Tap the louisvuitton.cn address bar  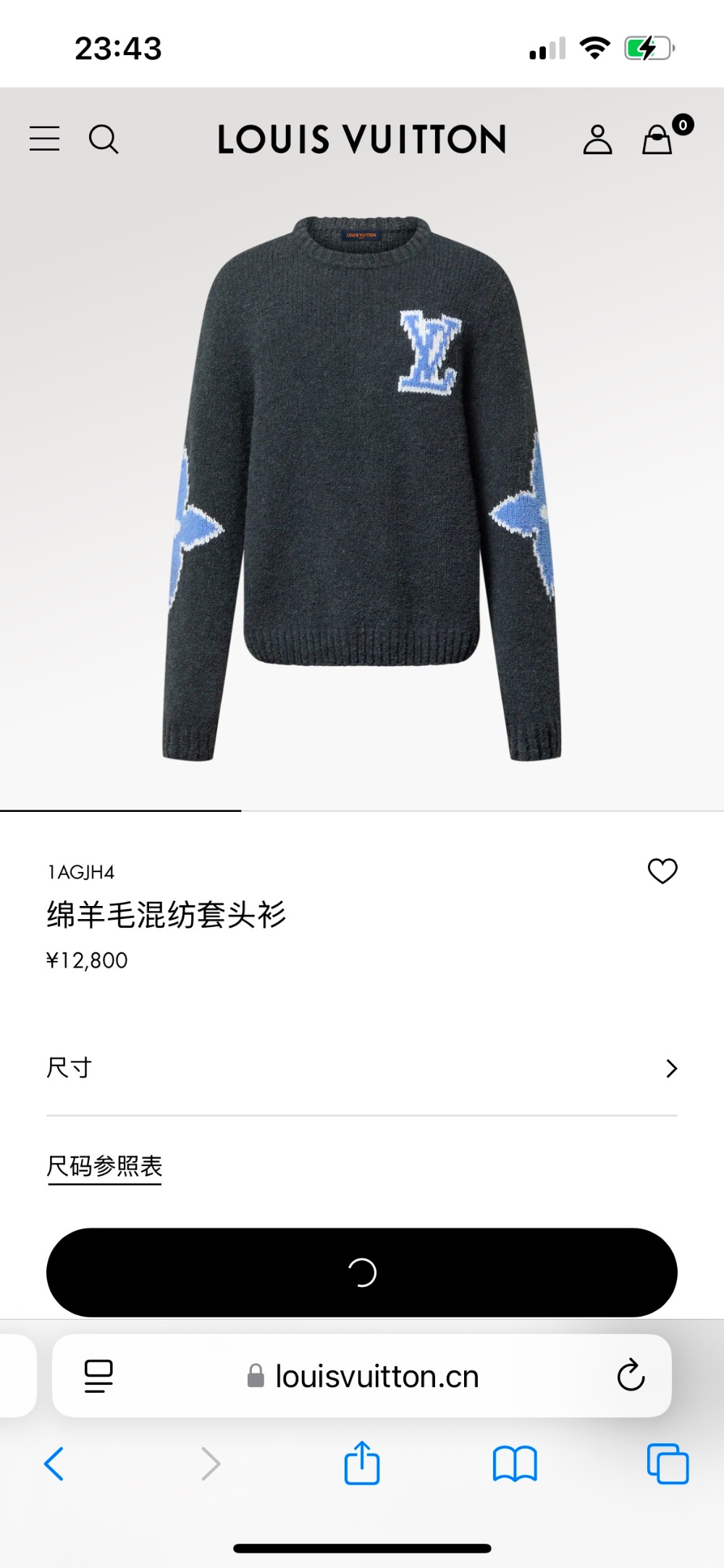click(x=376, y=1376)
